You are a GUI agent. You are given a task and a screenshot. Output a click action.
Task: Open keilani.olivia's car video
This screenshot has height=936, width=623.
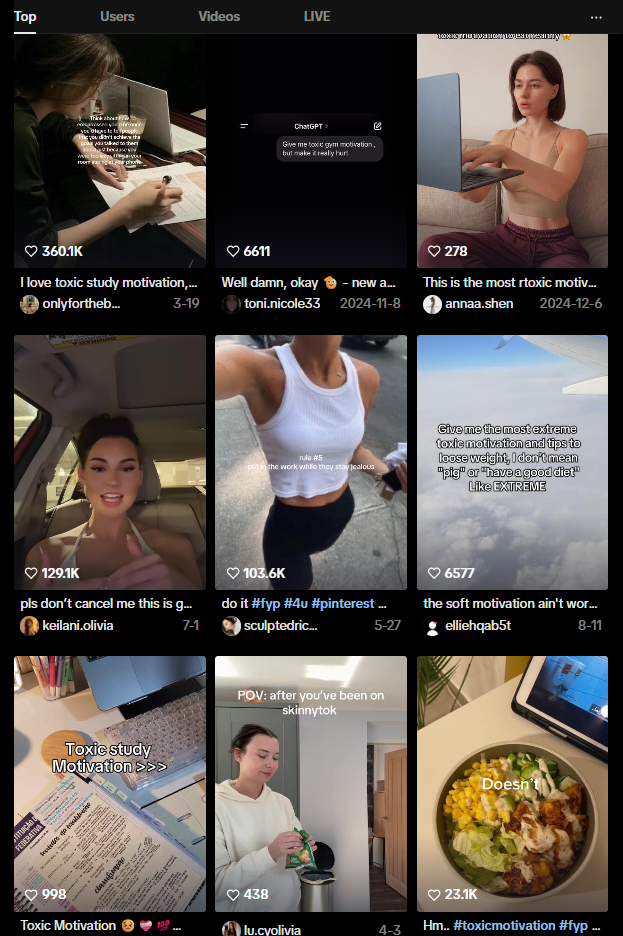click(110, 462)
